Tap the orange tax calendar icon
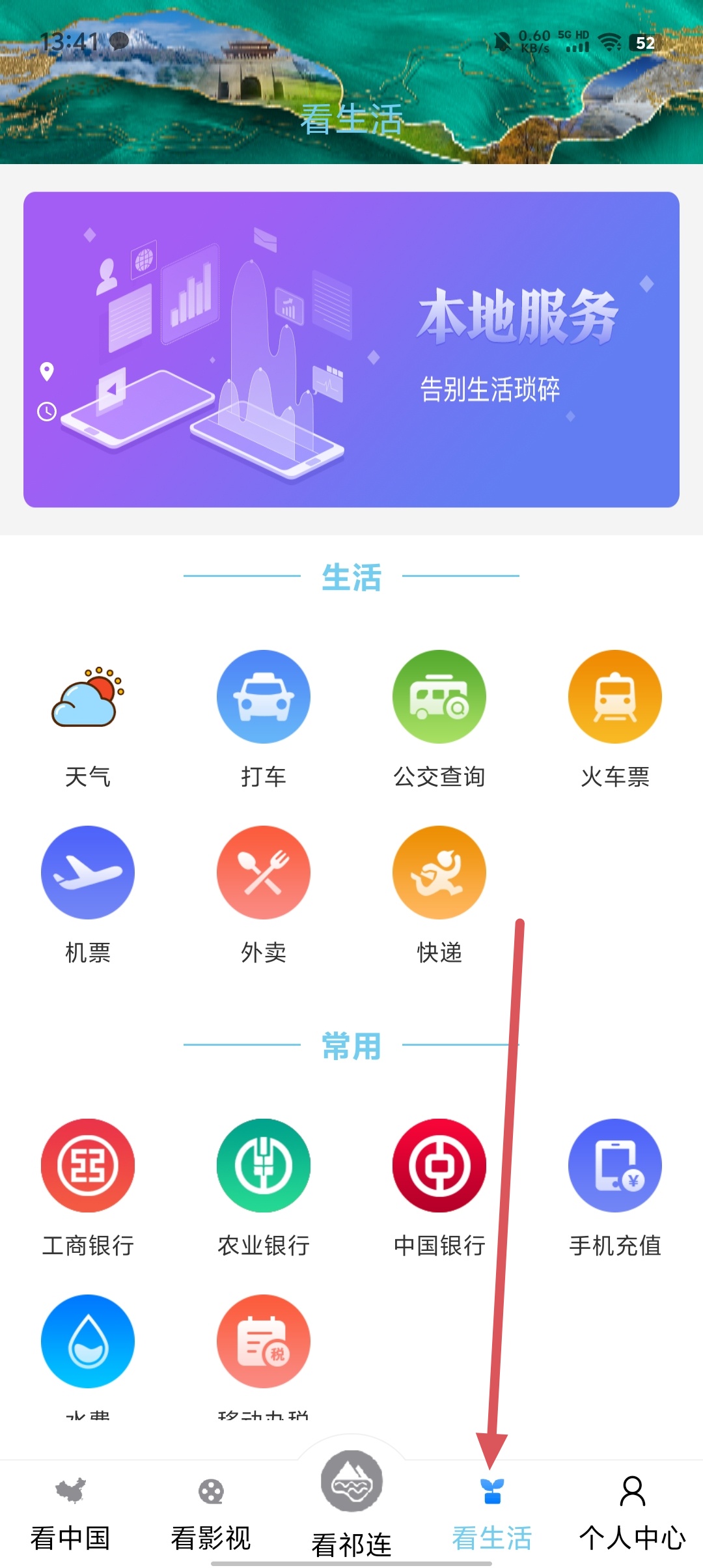Viewport: 703px width, 1568px height. [264, 1343]
